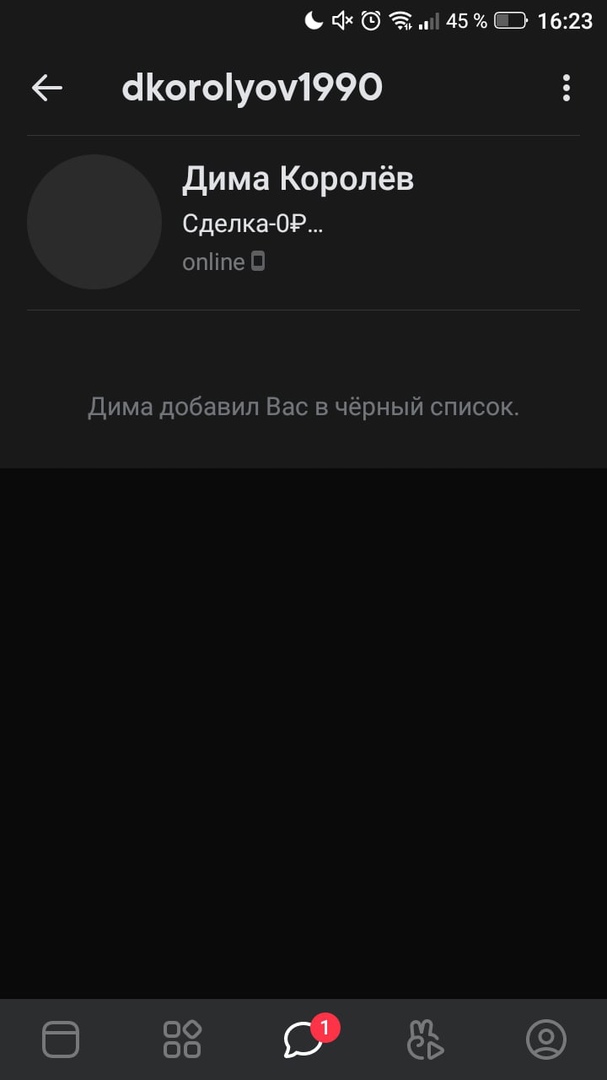Open the overflow menu
Screen dimensions: 607x1080
tap(566, 88)
